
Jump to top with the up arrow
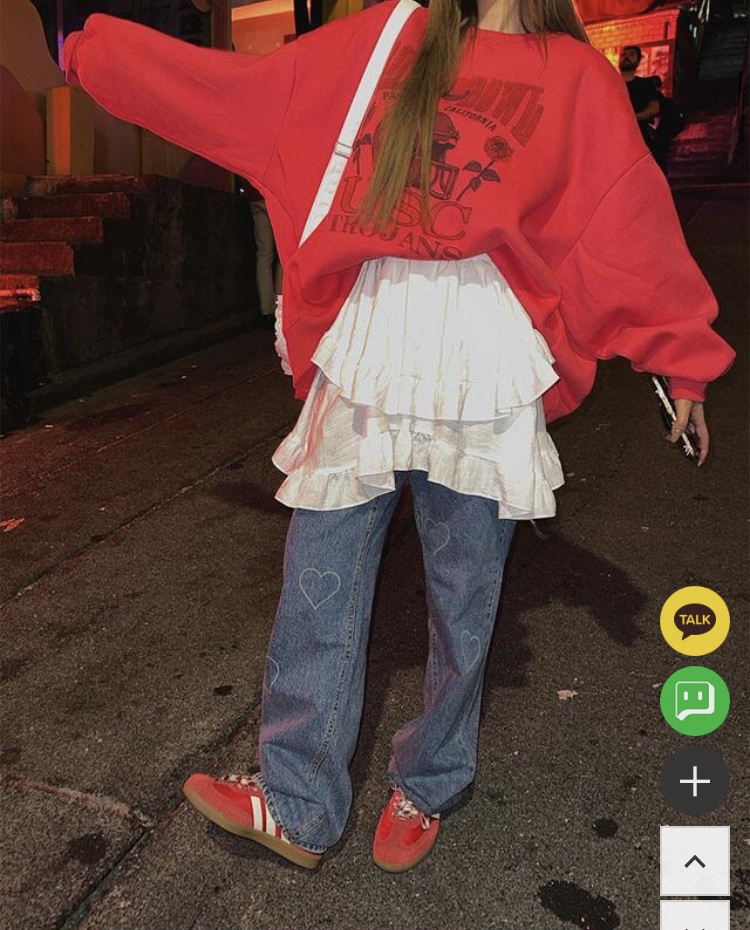pos(695,861)
